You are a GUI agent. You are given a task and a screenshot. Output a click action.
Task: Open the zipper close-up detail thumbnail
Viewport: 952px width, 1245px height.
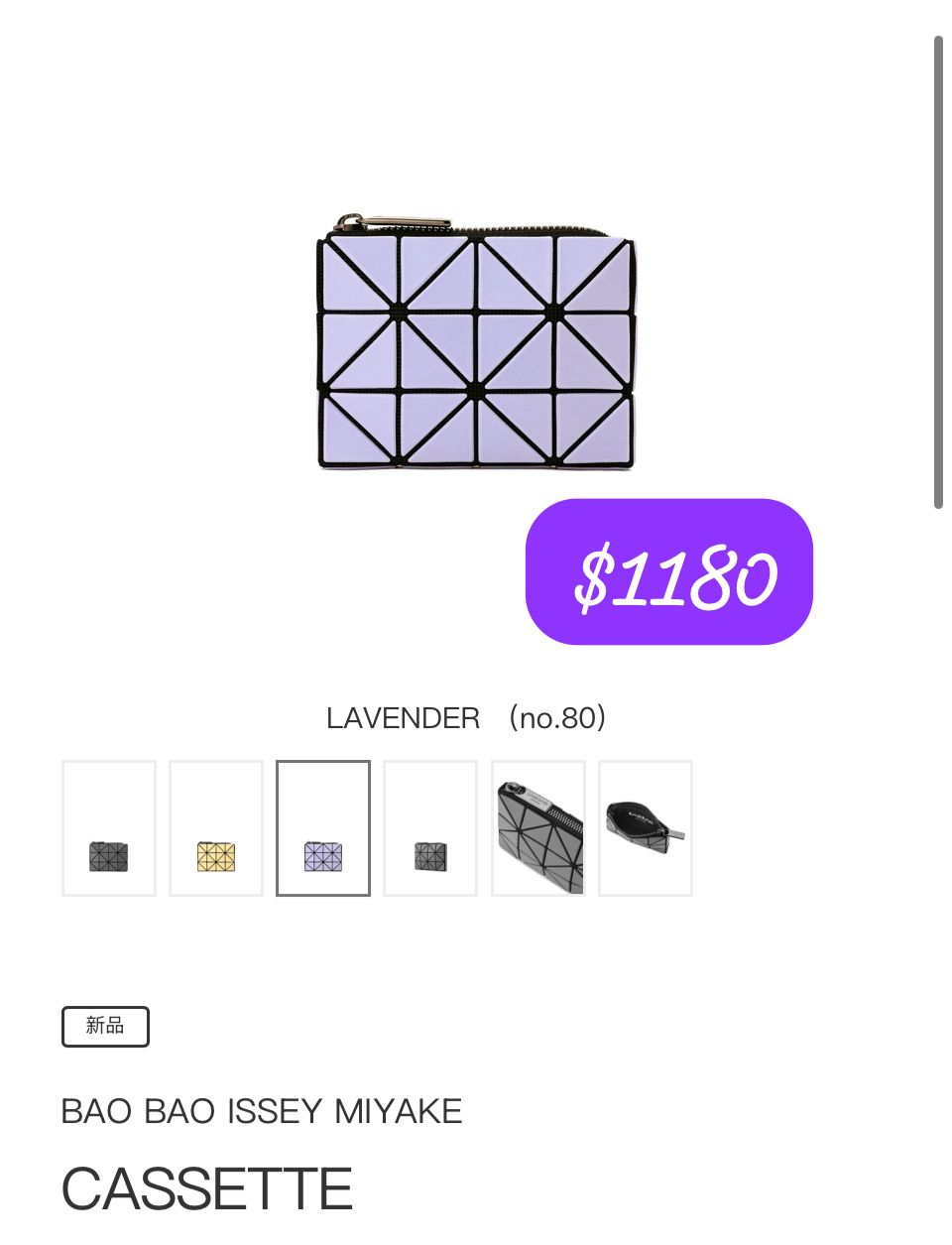537,827
